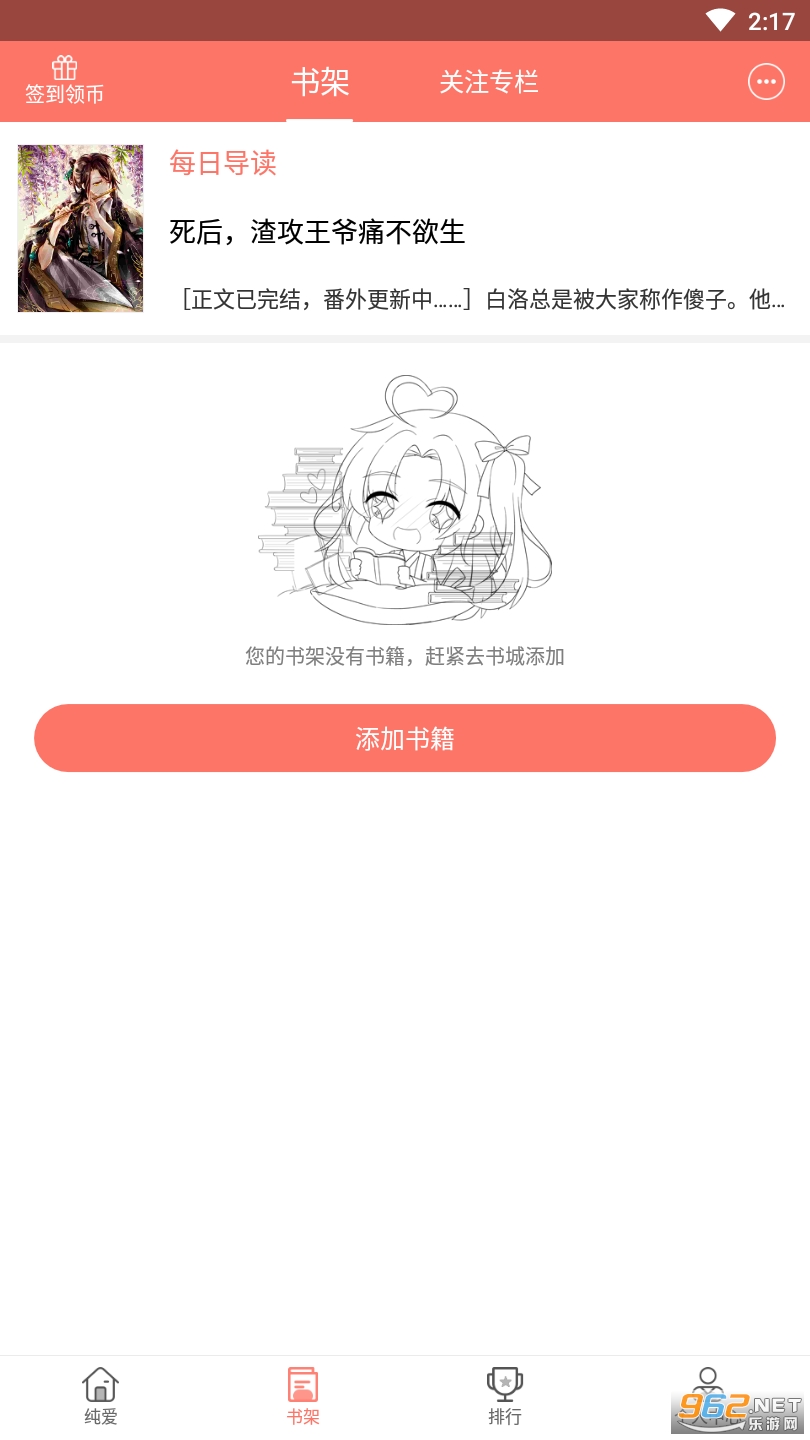Select the 书架 top tab
810x1440 pixels.
[x=320, y=82]
